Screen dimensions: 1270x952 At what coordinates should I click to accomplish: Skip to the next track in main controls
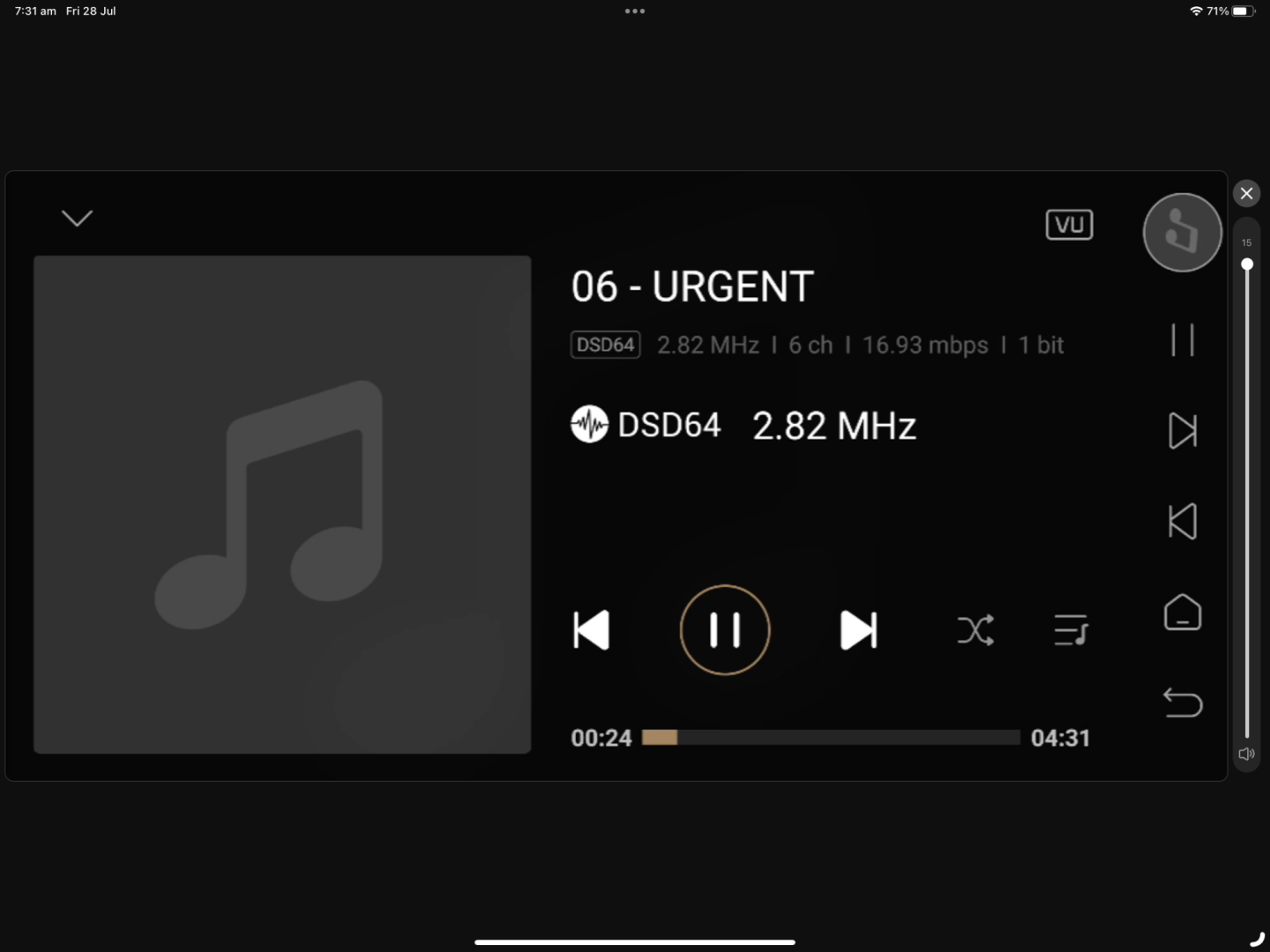(858, 630)
